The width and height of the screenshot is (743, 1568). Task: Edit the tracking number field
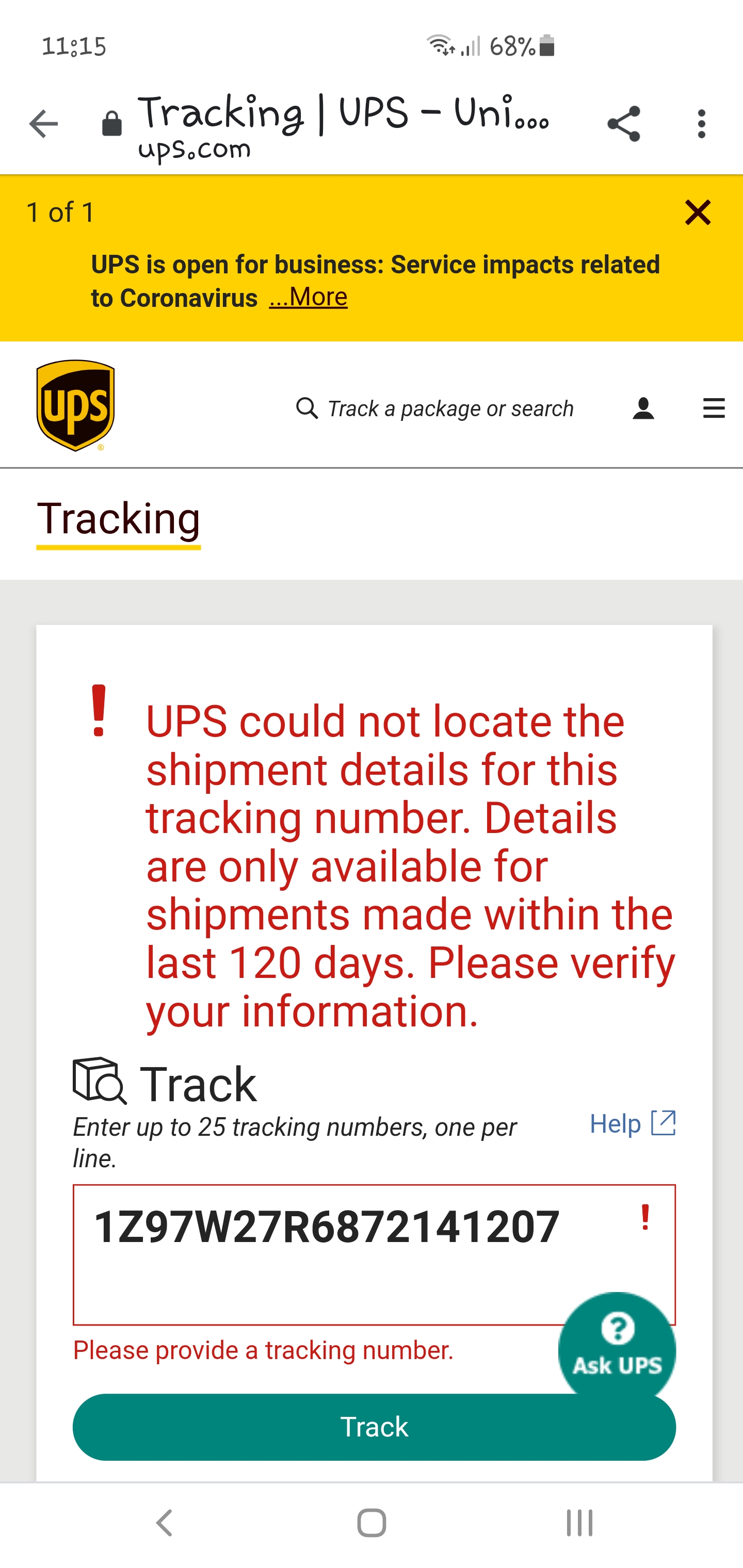(374, 1254)
